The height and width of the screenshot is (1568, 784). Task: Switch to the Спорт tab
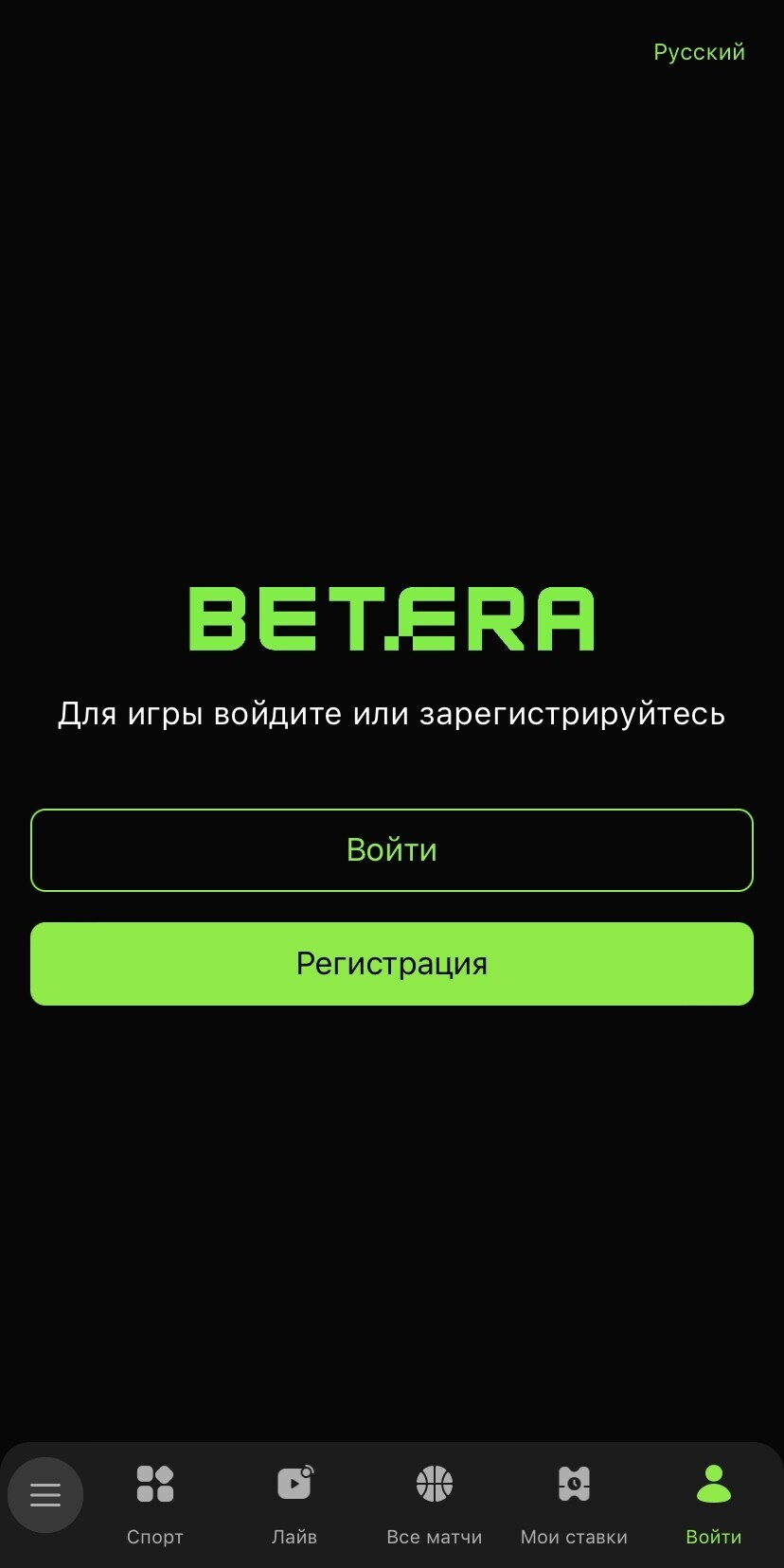155,1503
